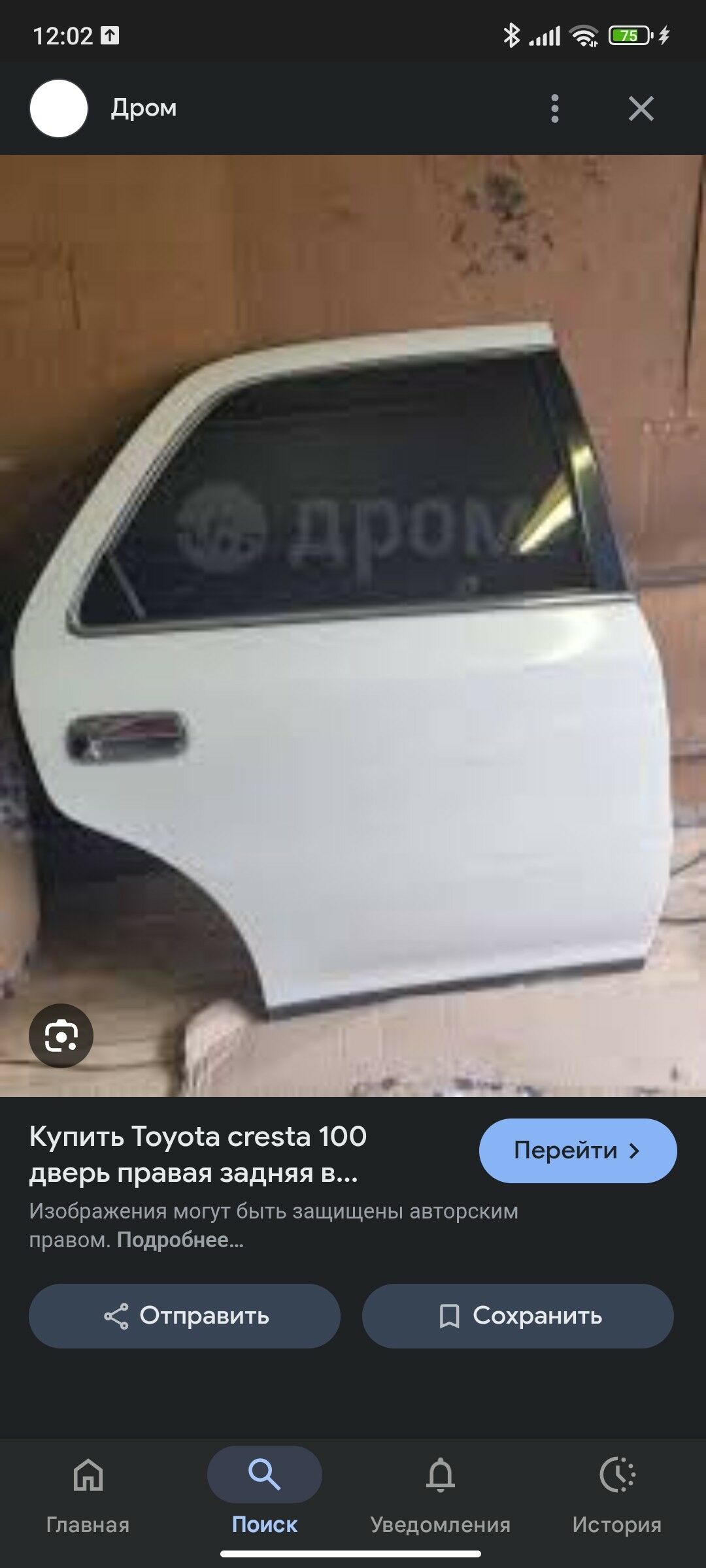Screen dimensions: 706x1568
Task: Search this image with Google Lens
Action: (61, 1036)
